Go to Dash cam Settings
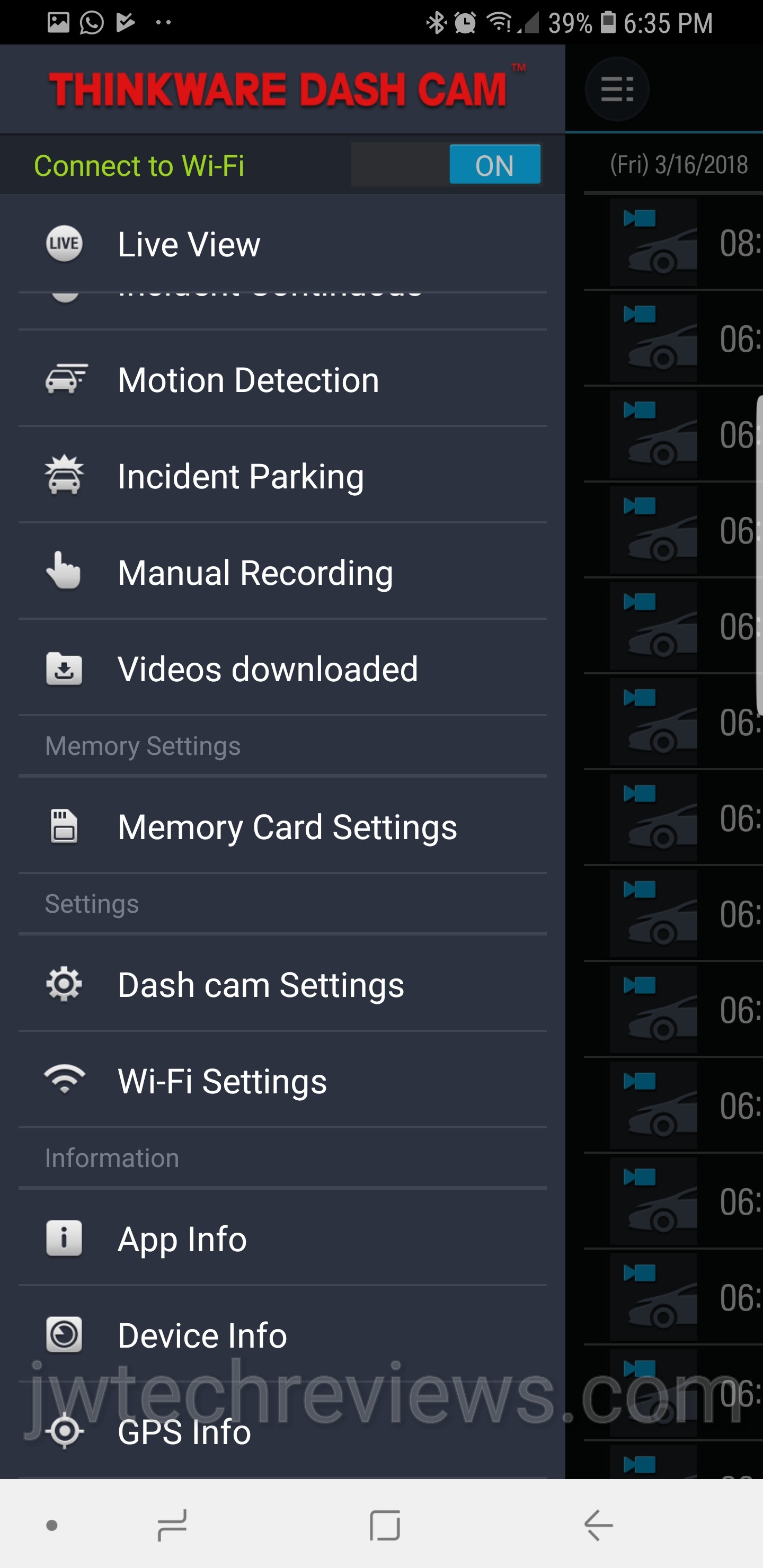Image resolution: width=763 pixels, height=1568 pixels. pyautogui.click(x=261, y=985)
